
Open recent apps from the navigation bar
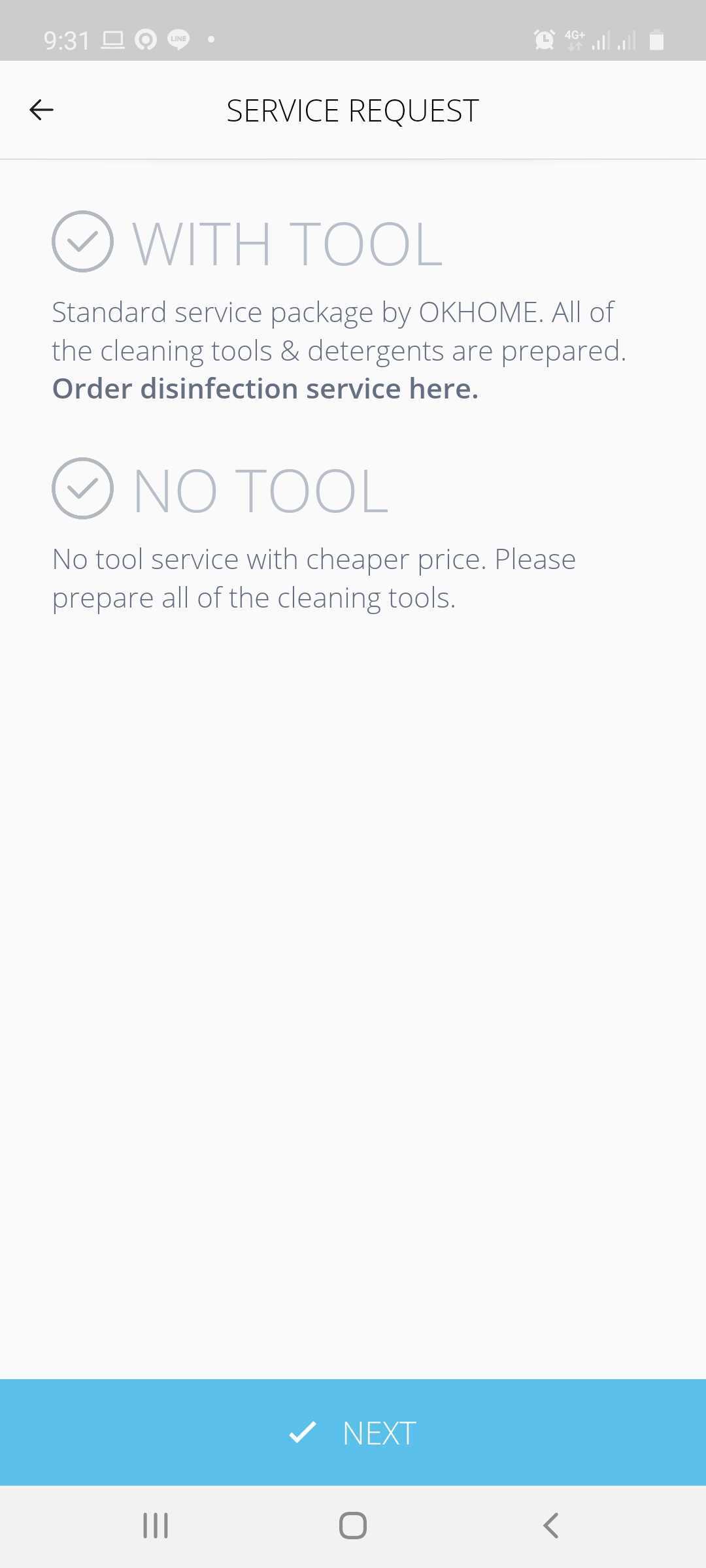click(156, 1526)
